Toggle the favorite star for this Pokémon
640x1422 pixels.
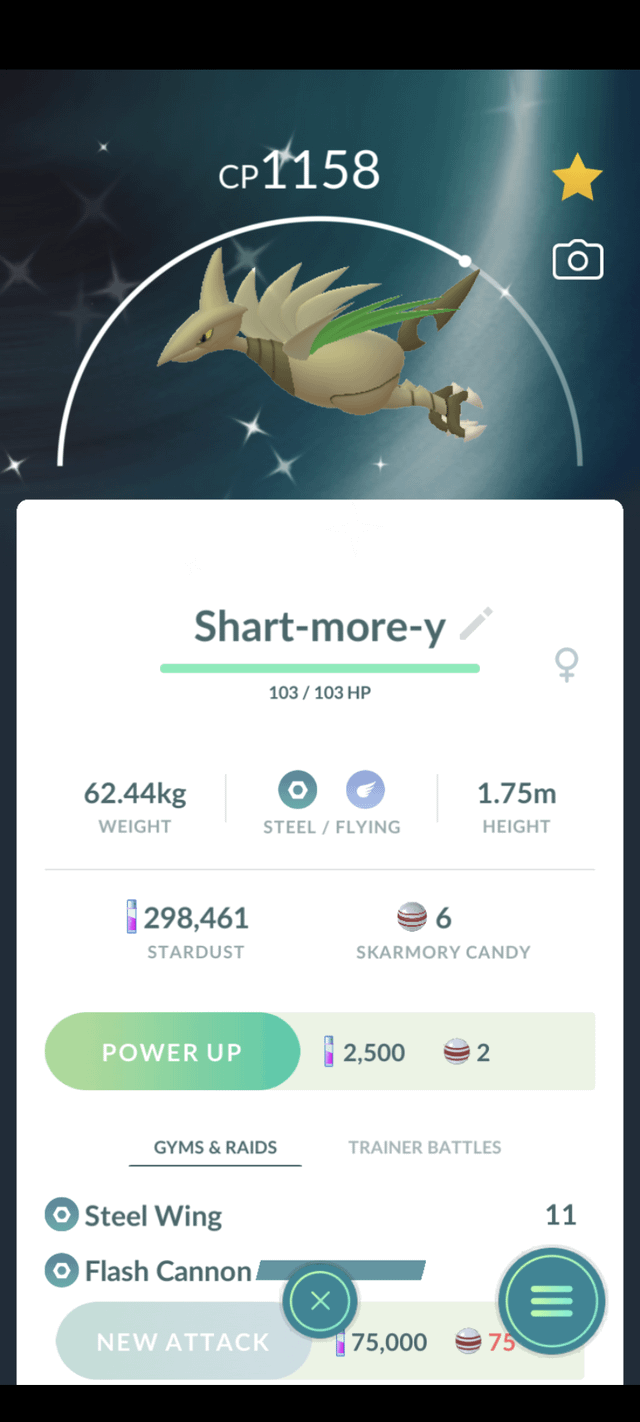click(x=577, y=180)
